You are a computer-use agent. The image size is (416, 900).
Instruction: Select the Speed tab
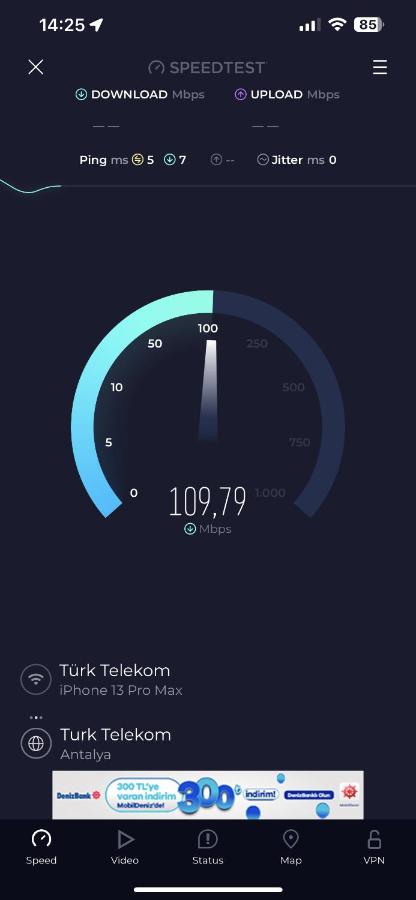click(41, 847)
